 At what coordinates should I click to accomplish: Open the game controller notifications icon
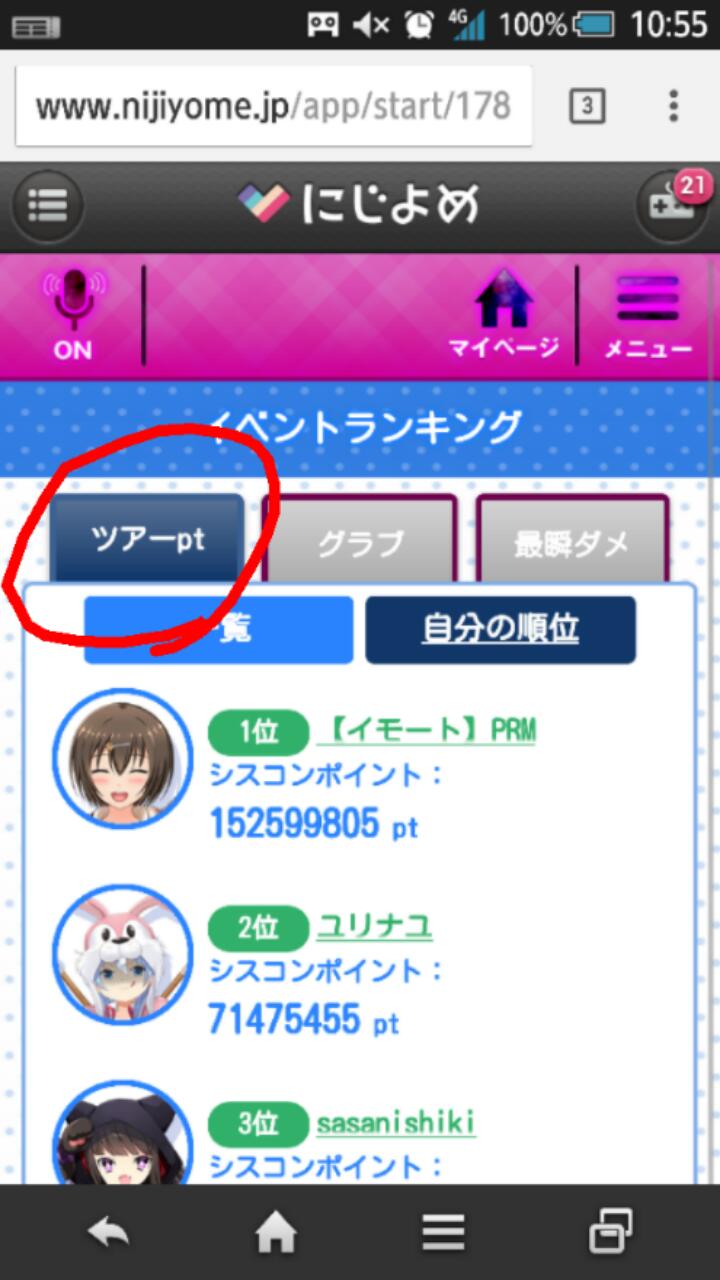(x=671, y=206)
